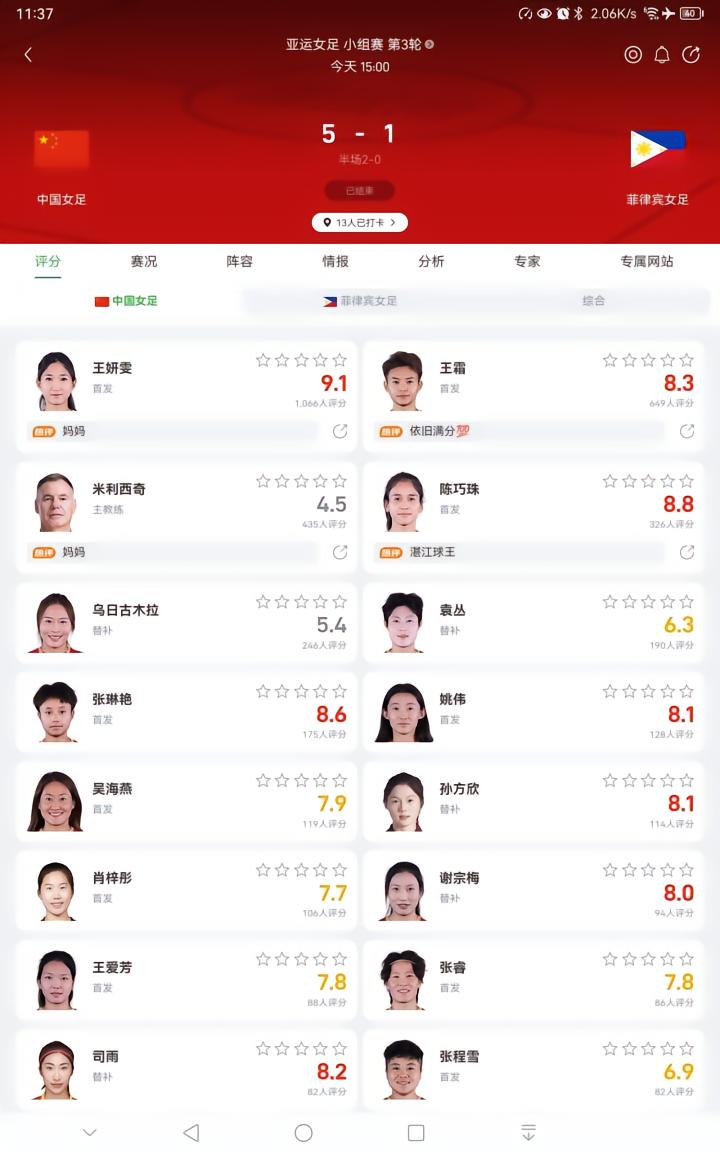Open 乌日古木拉's player card
Viewport: 720px width, 1152px height.
pos(186,624)
